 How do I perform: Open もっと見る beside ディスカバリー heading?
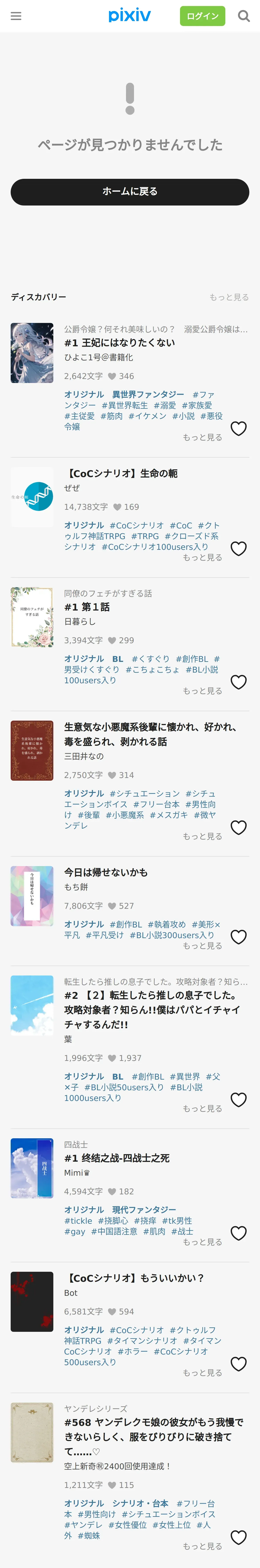229,297
